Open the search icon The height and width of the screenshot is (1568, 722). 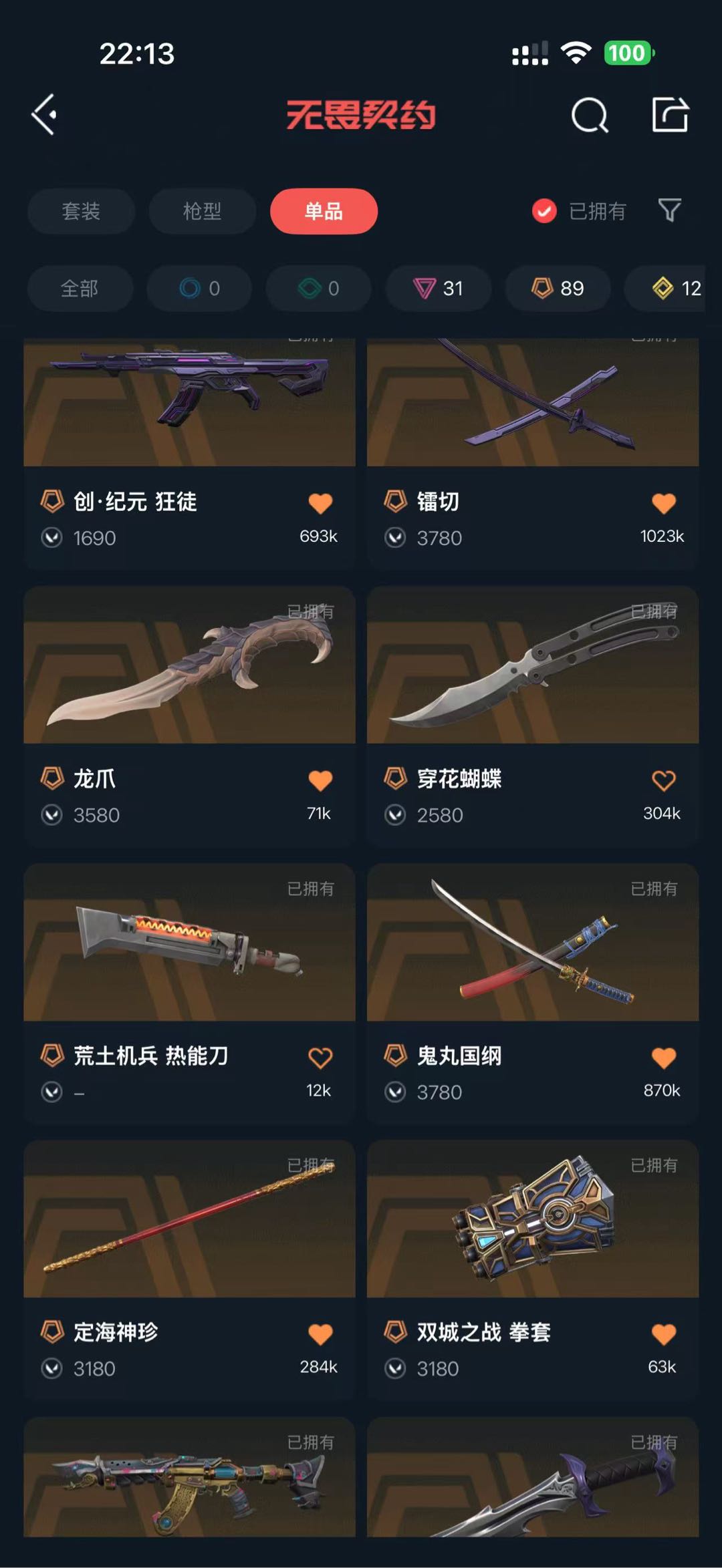click(589, 116)
